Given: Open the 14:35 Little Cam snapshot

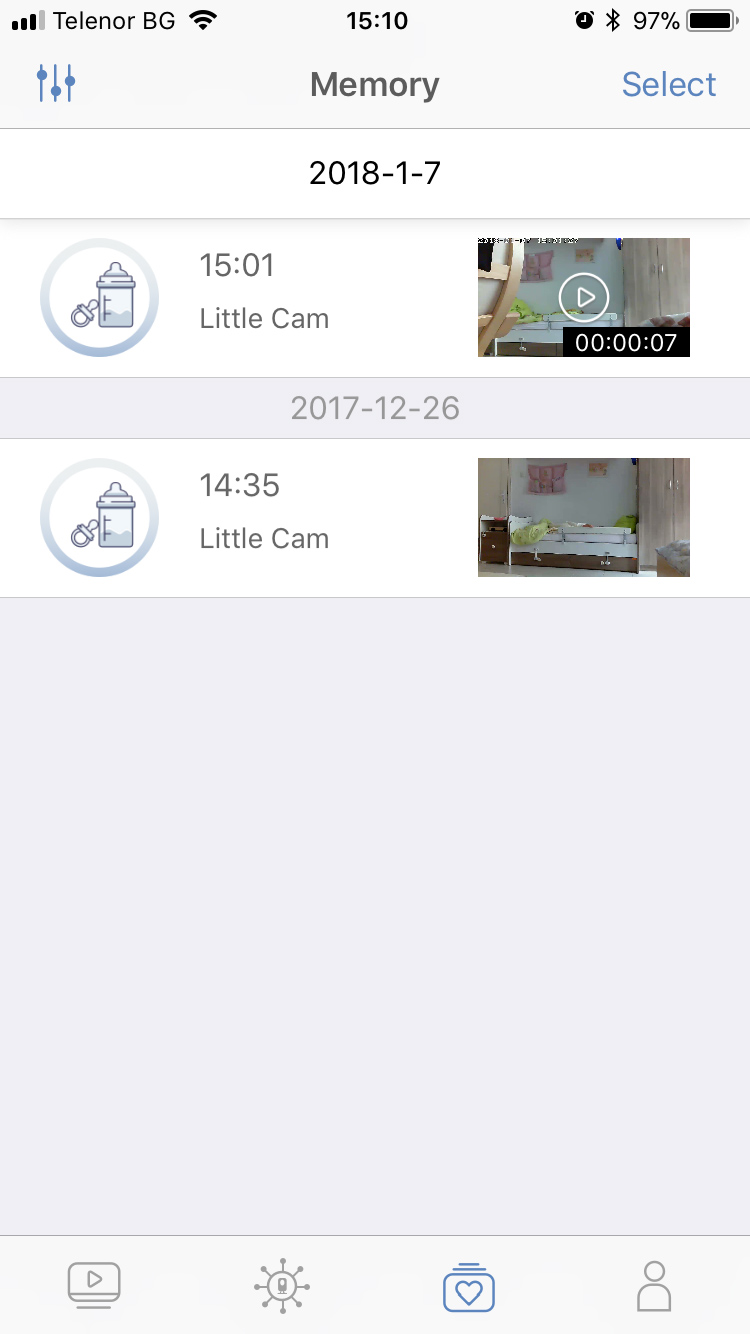Looking at the screenshot, I should [x=584, y=517].
